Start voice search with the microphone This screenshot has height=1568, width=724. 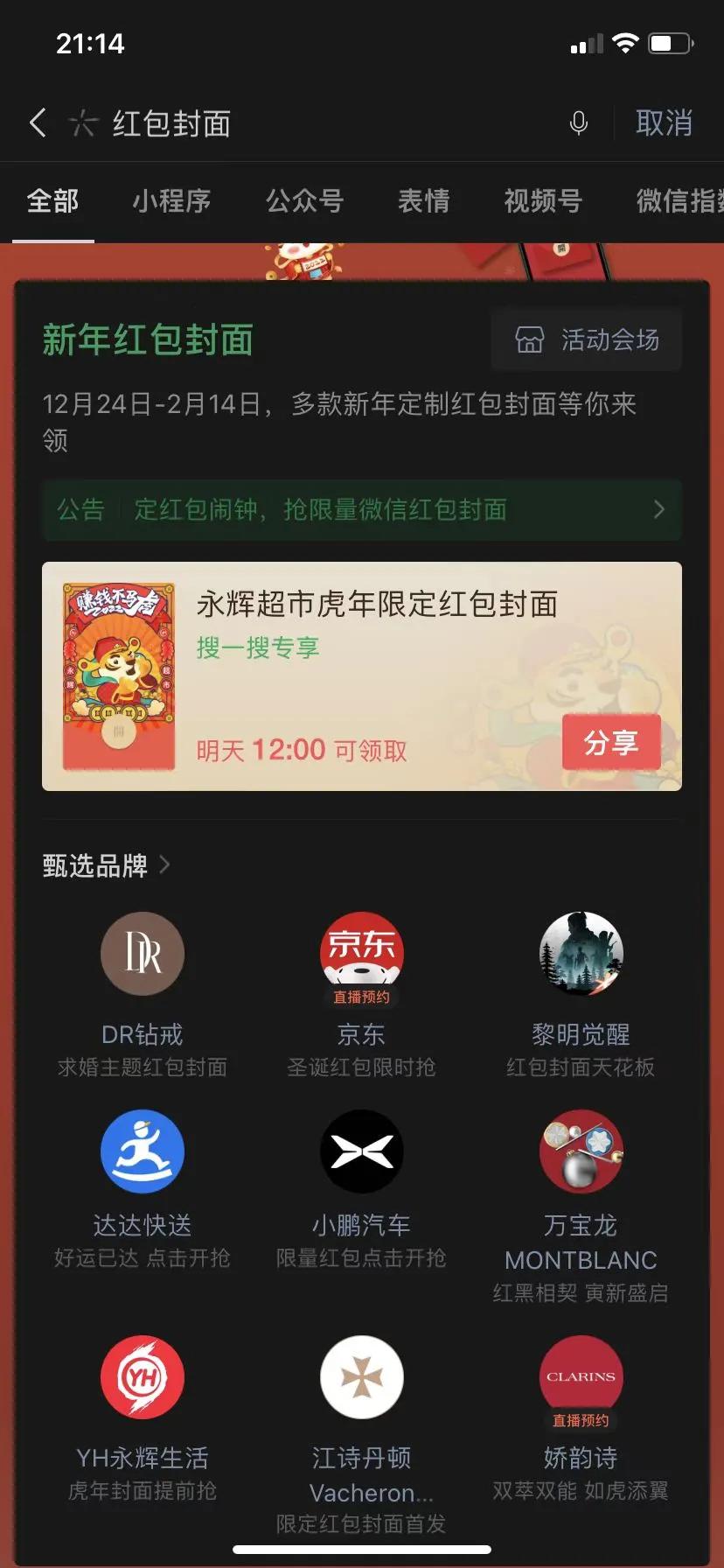pyautogui.click(x=578, y=123)
